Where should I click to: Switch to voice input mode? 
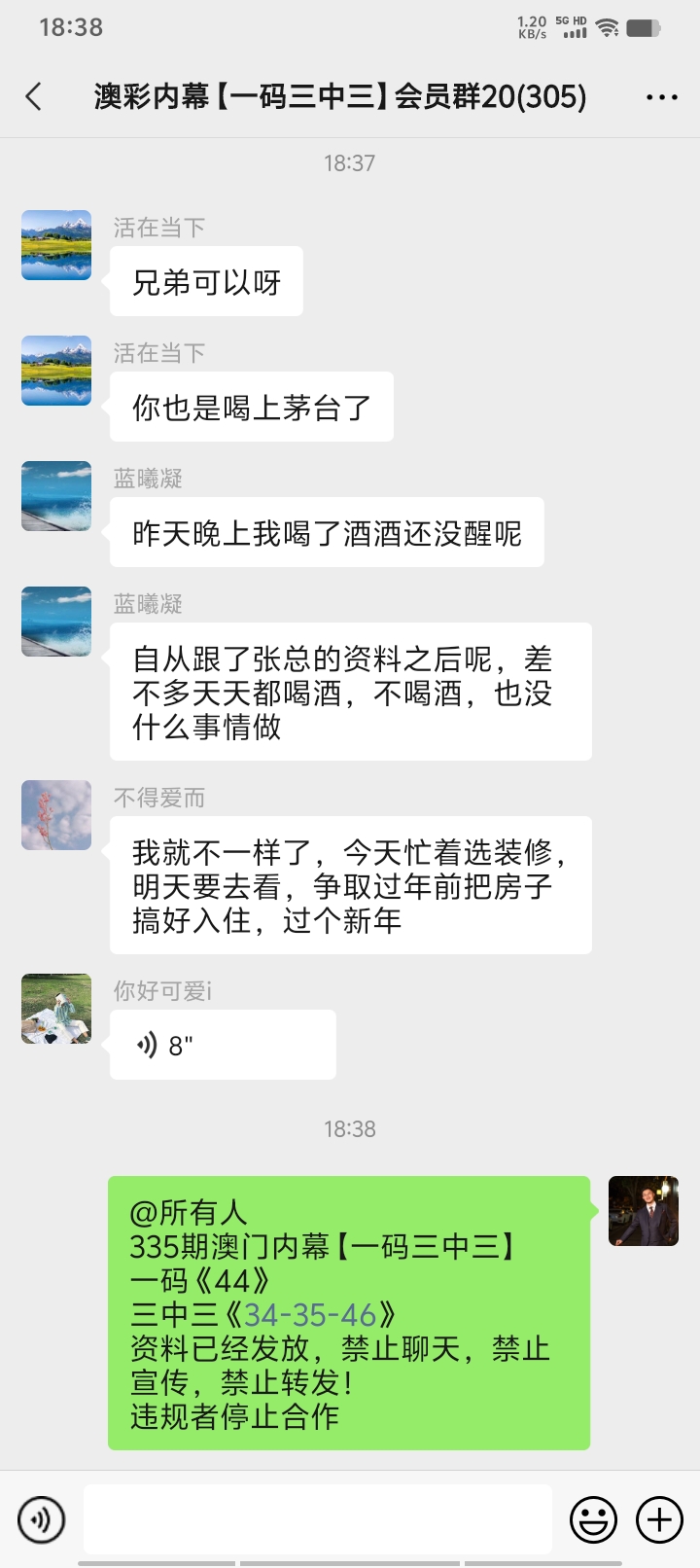pos(41,1519)
